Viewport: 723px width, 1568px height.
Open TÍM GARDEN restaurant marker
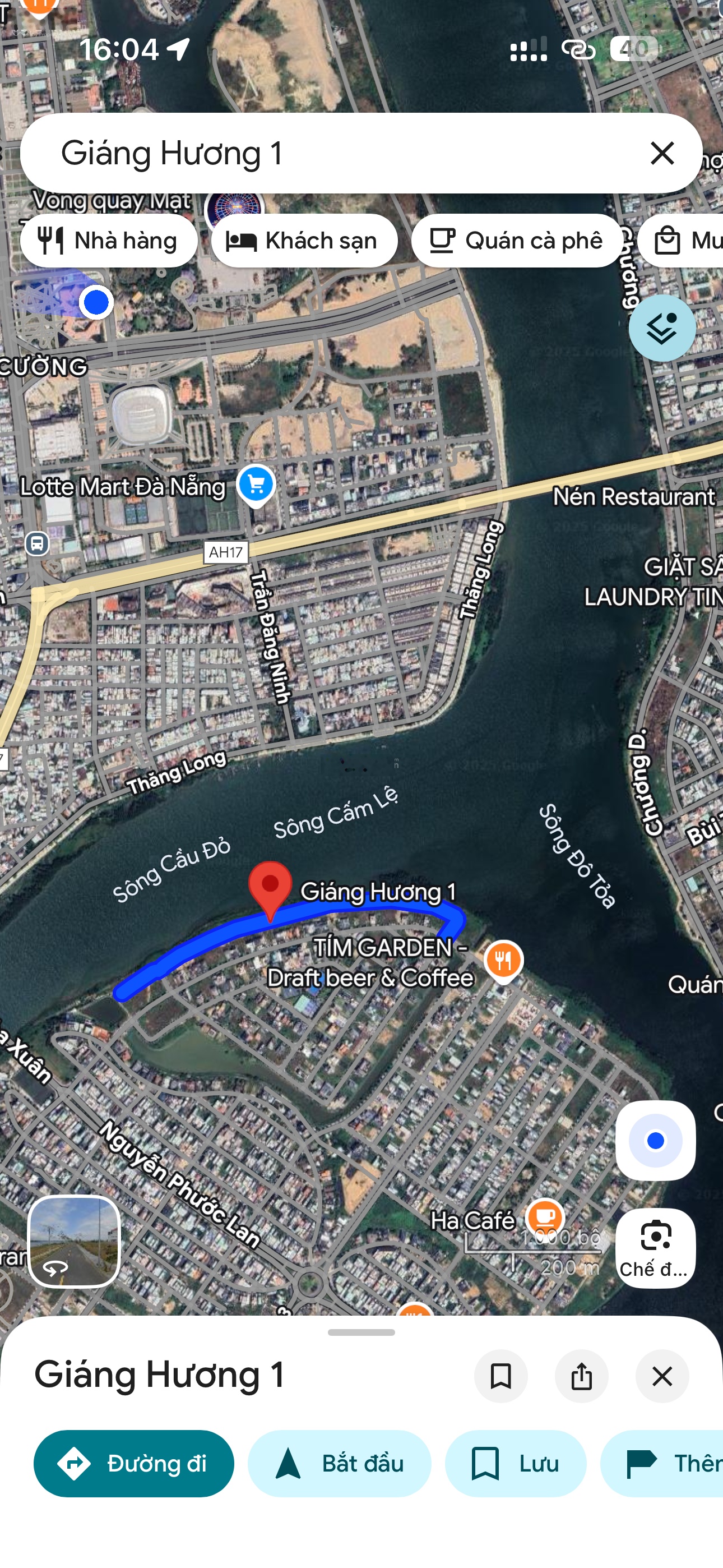pyautogui.click(x=503, y=961)
